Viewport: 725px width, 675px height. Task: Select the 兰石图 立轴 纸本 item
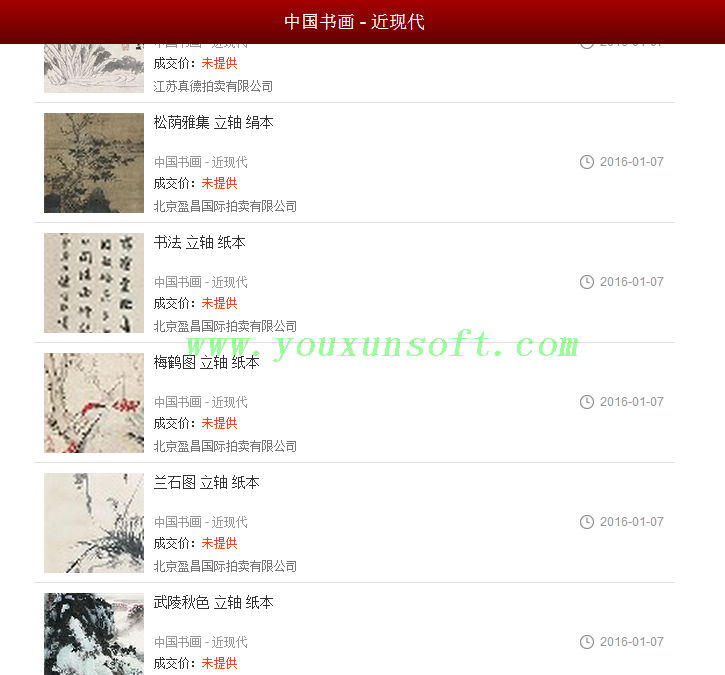click(x=206, y=483)
